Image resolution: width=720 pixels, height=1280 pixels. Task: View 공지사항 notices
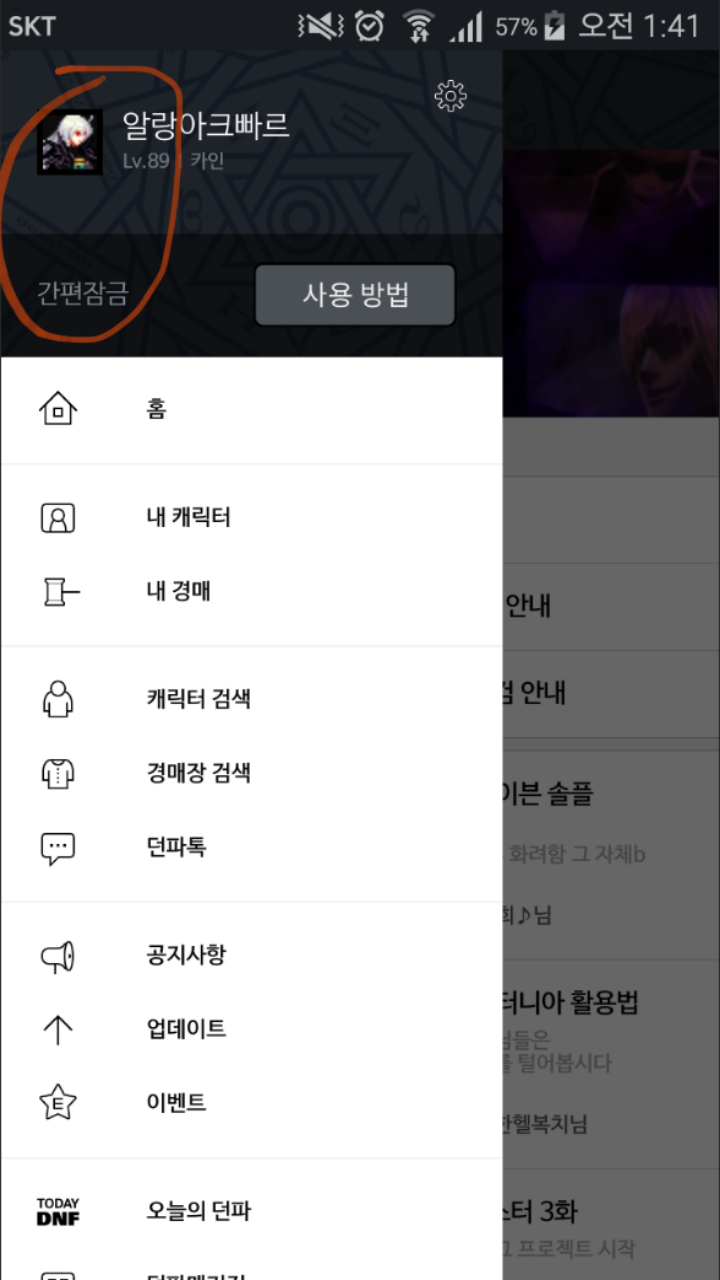[251, 955]
